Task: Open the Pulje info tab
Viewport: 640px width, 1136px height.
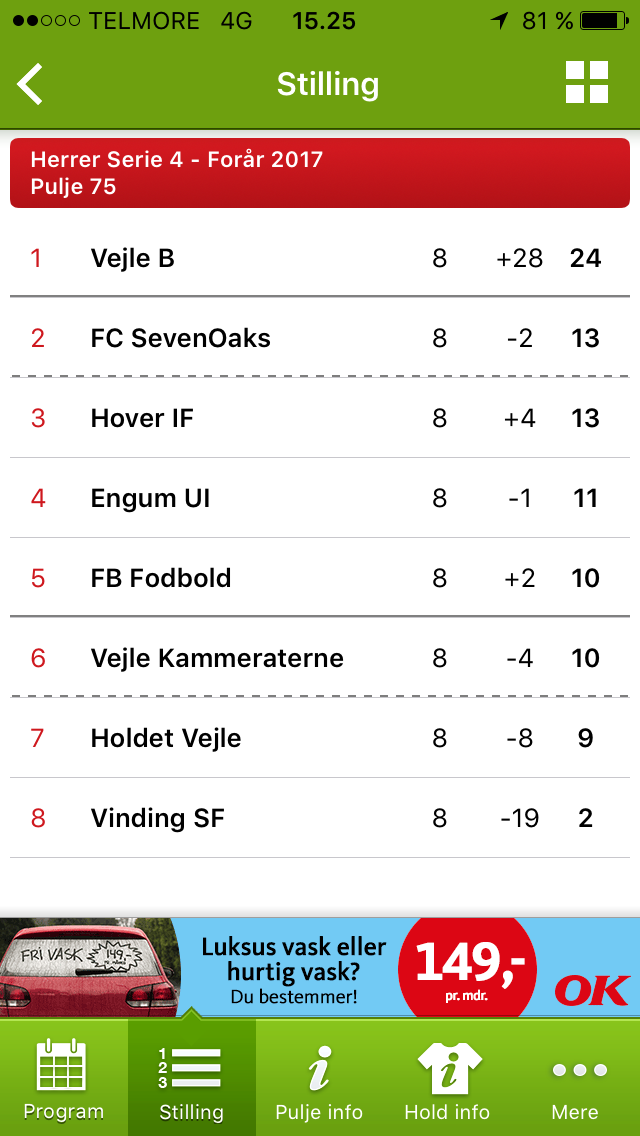Action: point(320,1078)
